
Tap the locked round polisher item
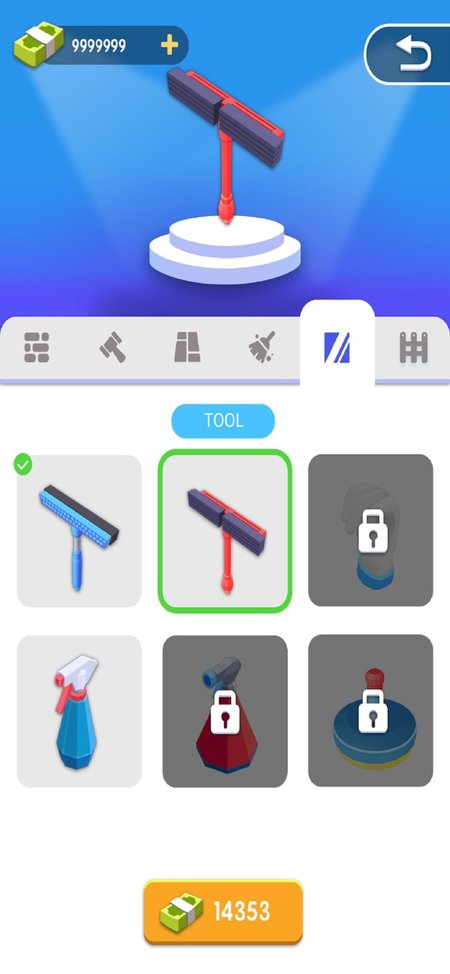point(370,711)
